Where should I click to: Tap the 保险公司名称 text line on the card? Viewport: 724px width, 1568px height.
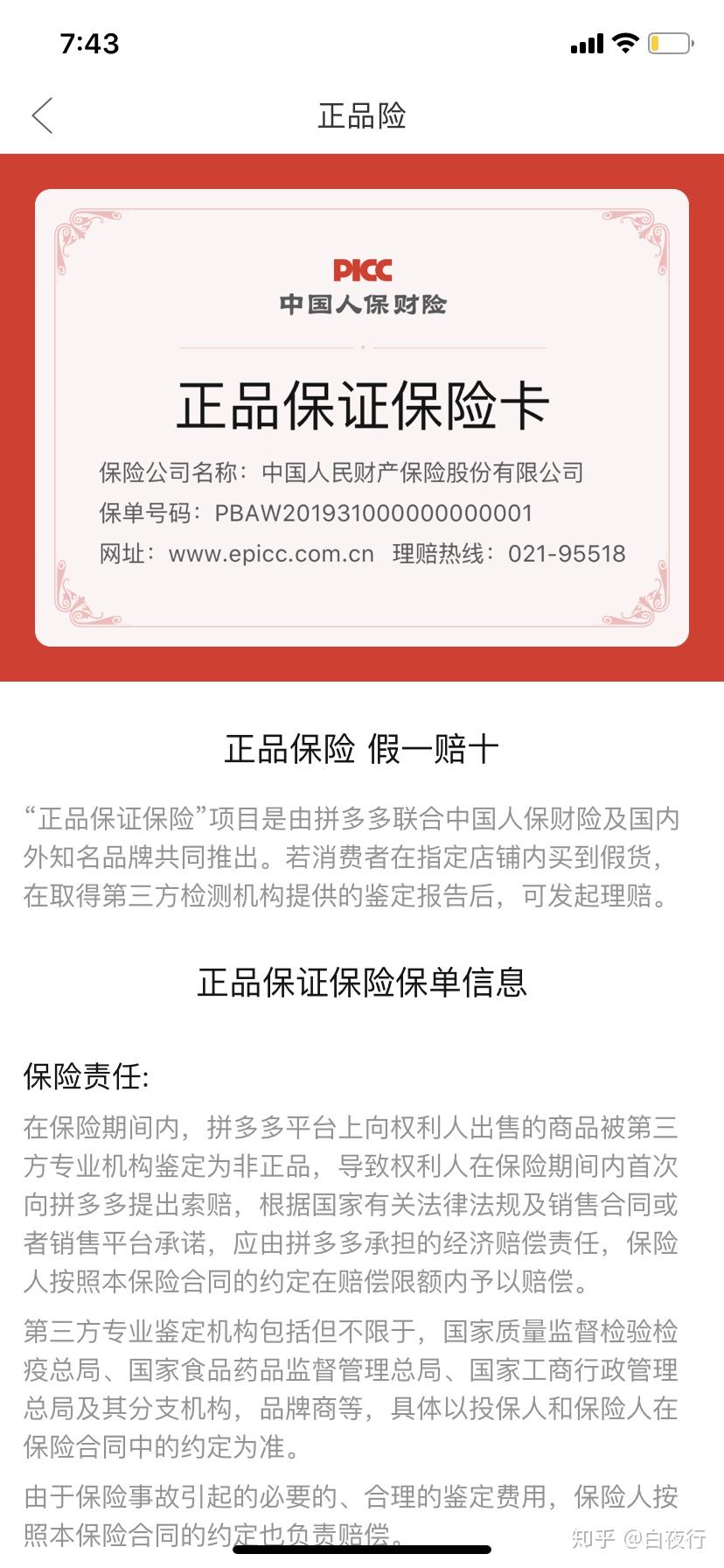[344, 472]
